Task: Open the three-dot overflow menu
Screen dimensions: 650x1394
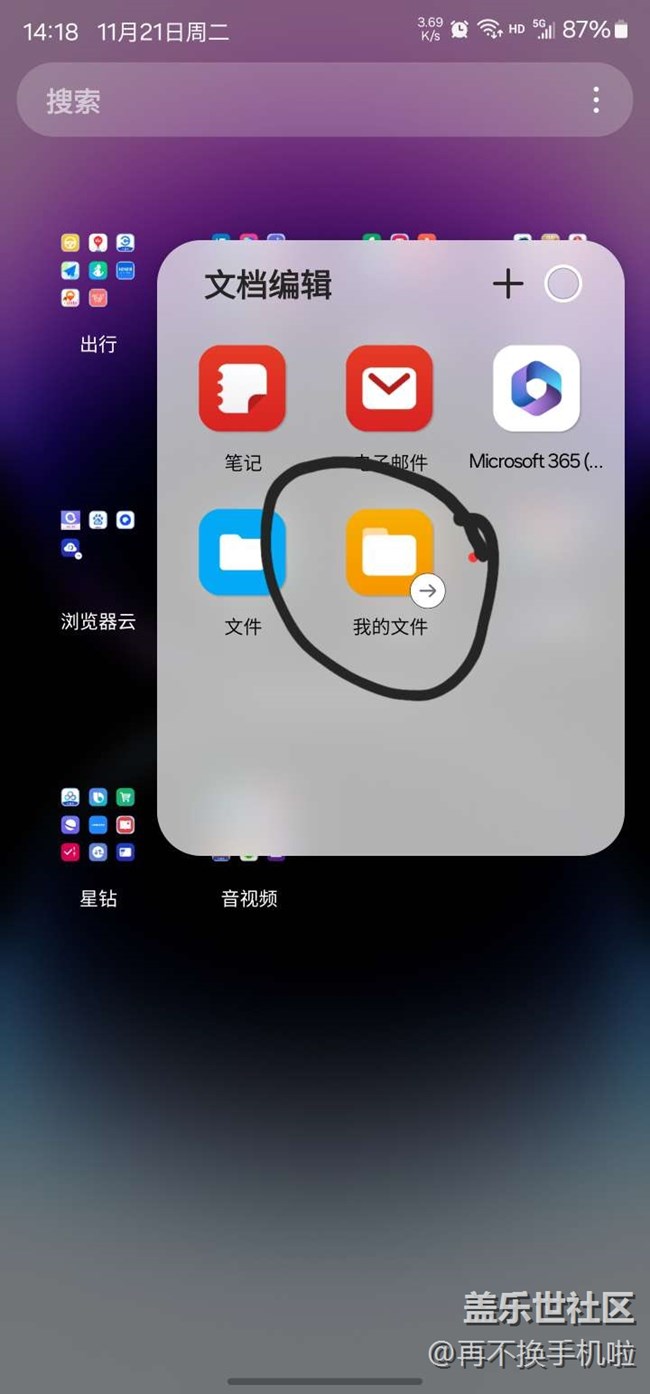Action: pyautogui.click(x=596, y=100)
